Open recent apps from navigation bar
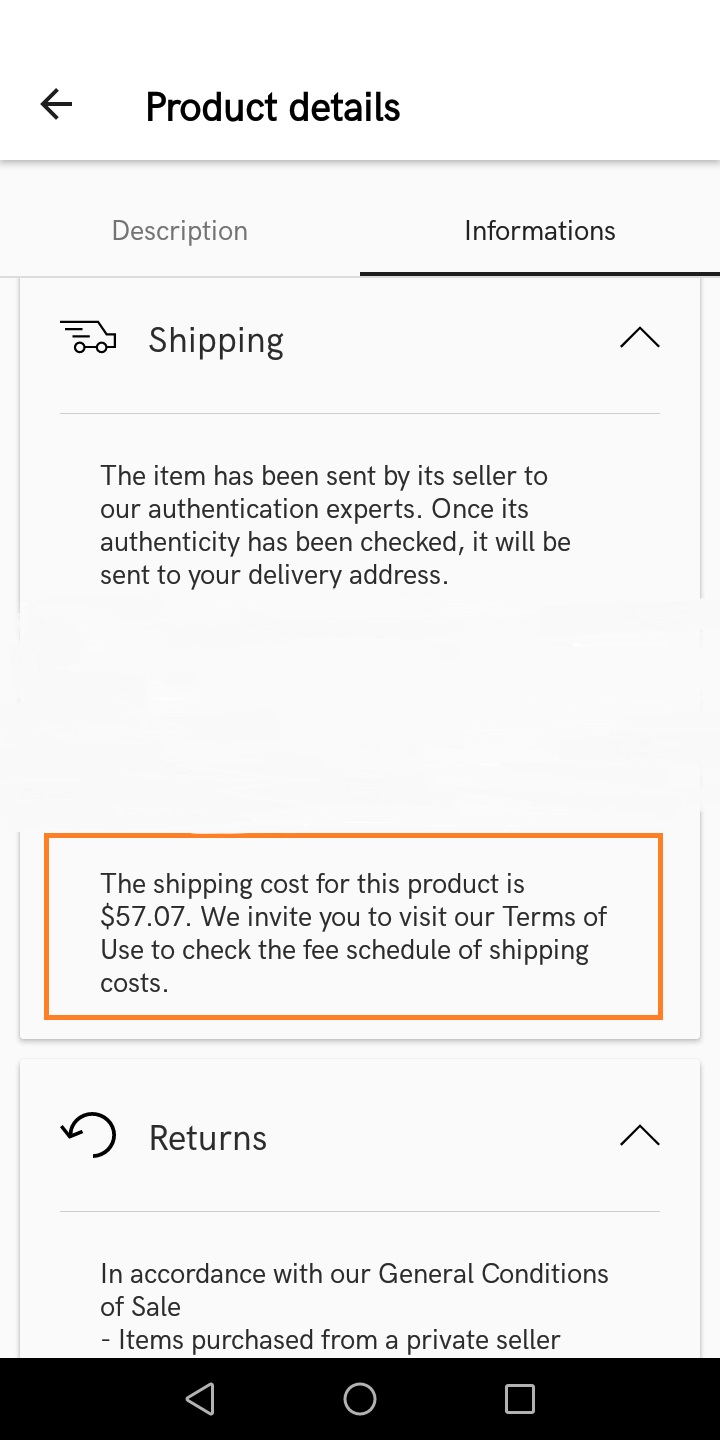 [520, 1399]
